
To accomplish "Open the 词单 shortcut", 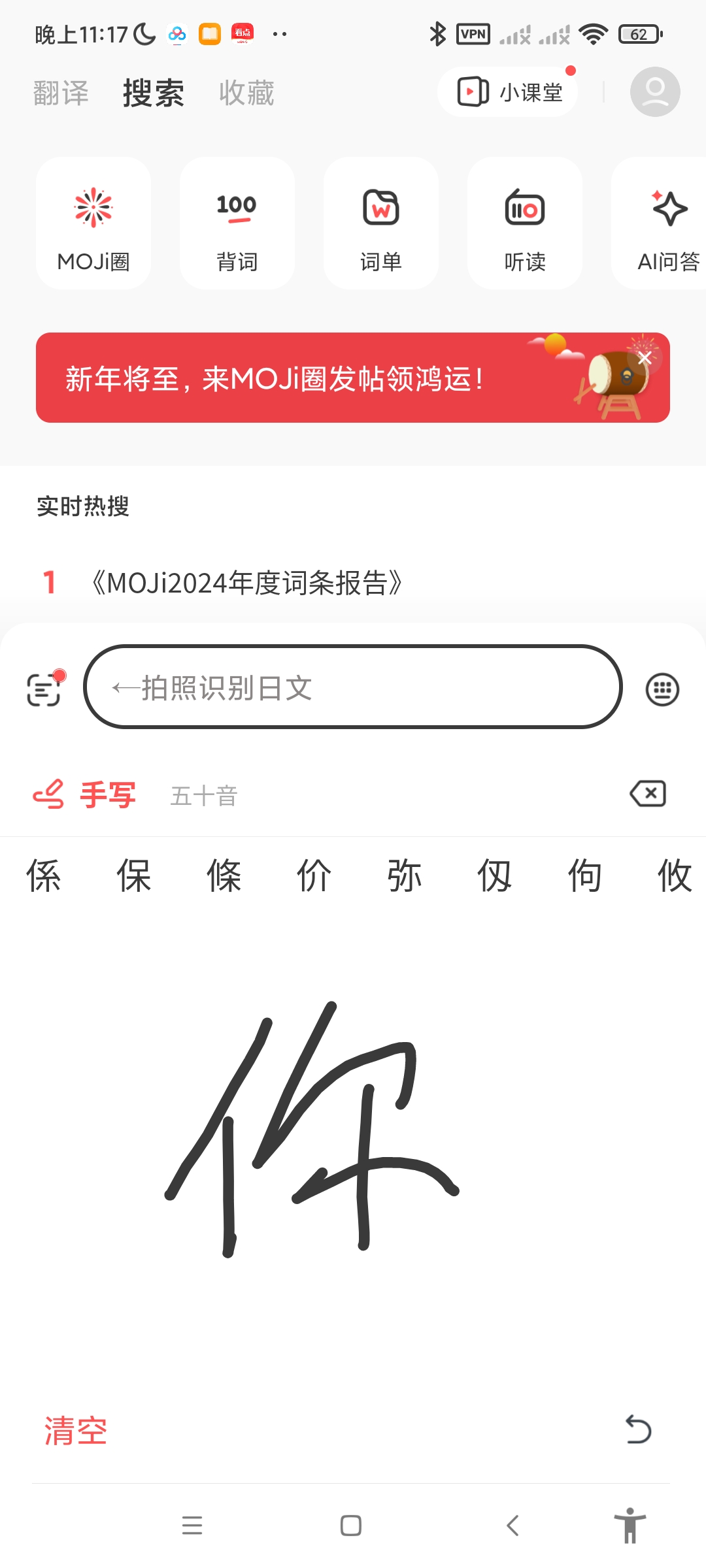I will point(380,223).
